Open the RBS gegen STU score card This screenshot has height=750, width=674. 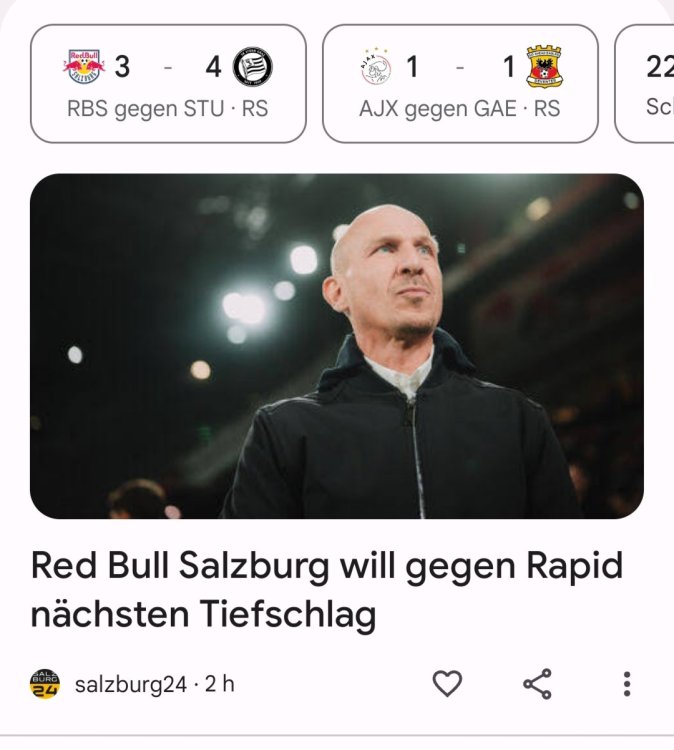pyautogui.click(x=168, y=84)
